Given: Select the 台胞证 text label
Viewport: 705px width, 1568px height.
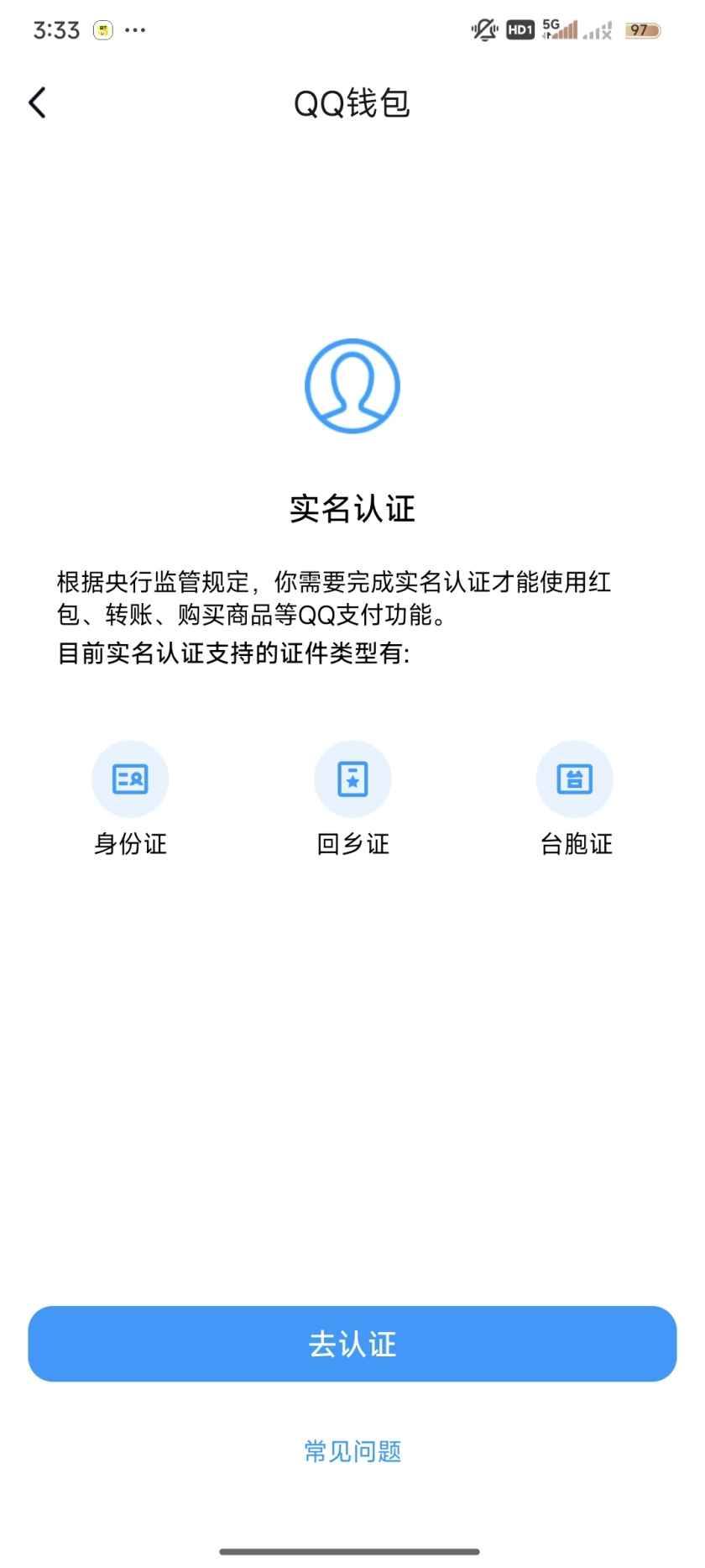Looking at the screenshot, I should [575, 844].
